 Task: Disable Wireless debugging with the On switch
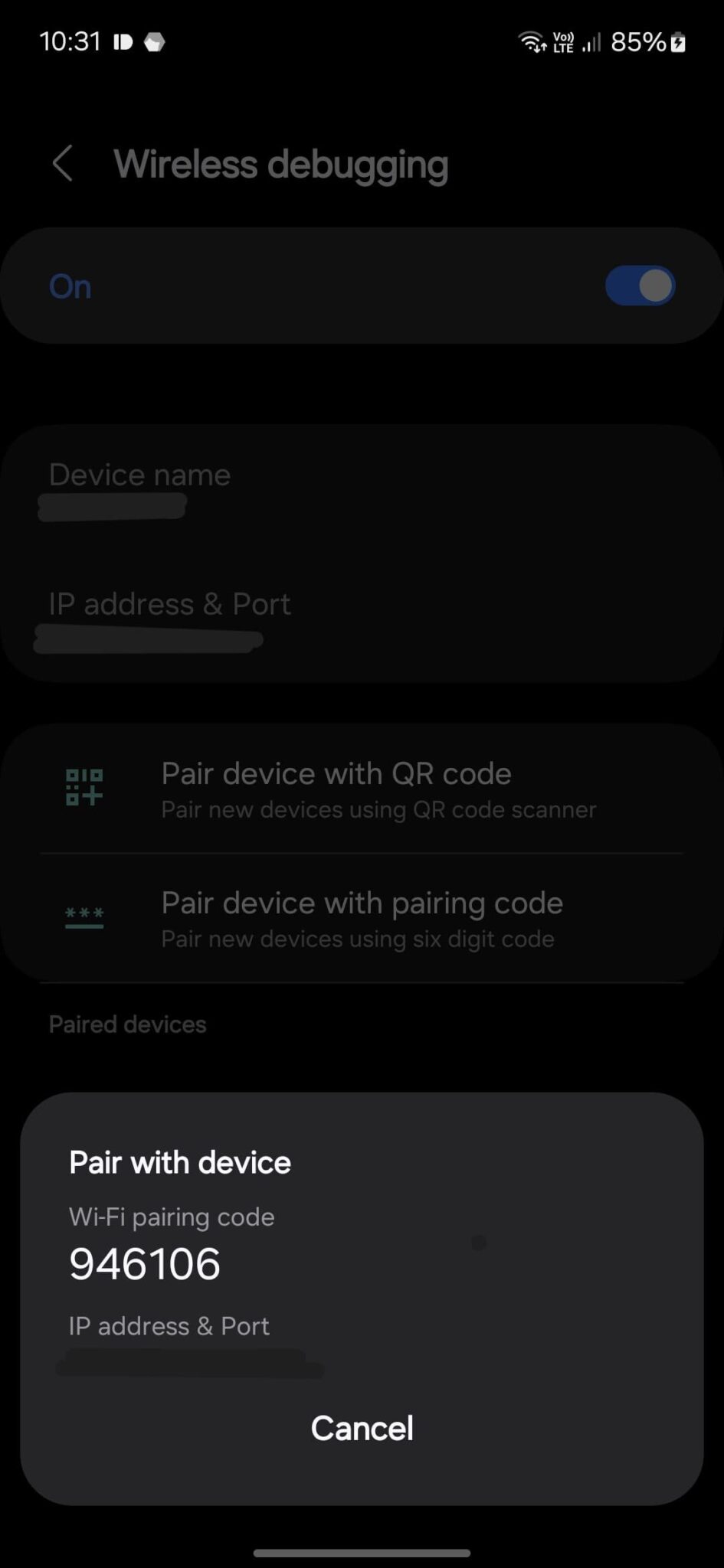click(640, 285)
